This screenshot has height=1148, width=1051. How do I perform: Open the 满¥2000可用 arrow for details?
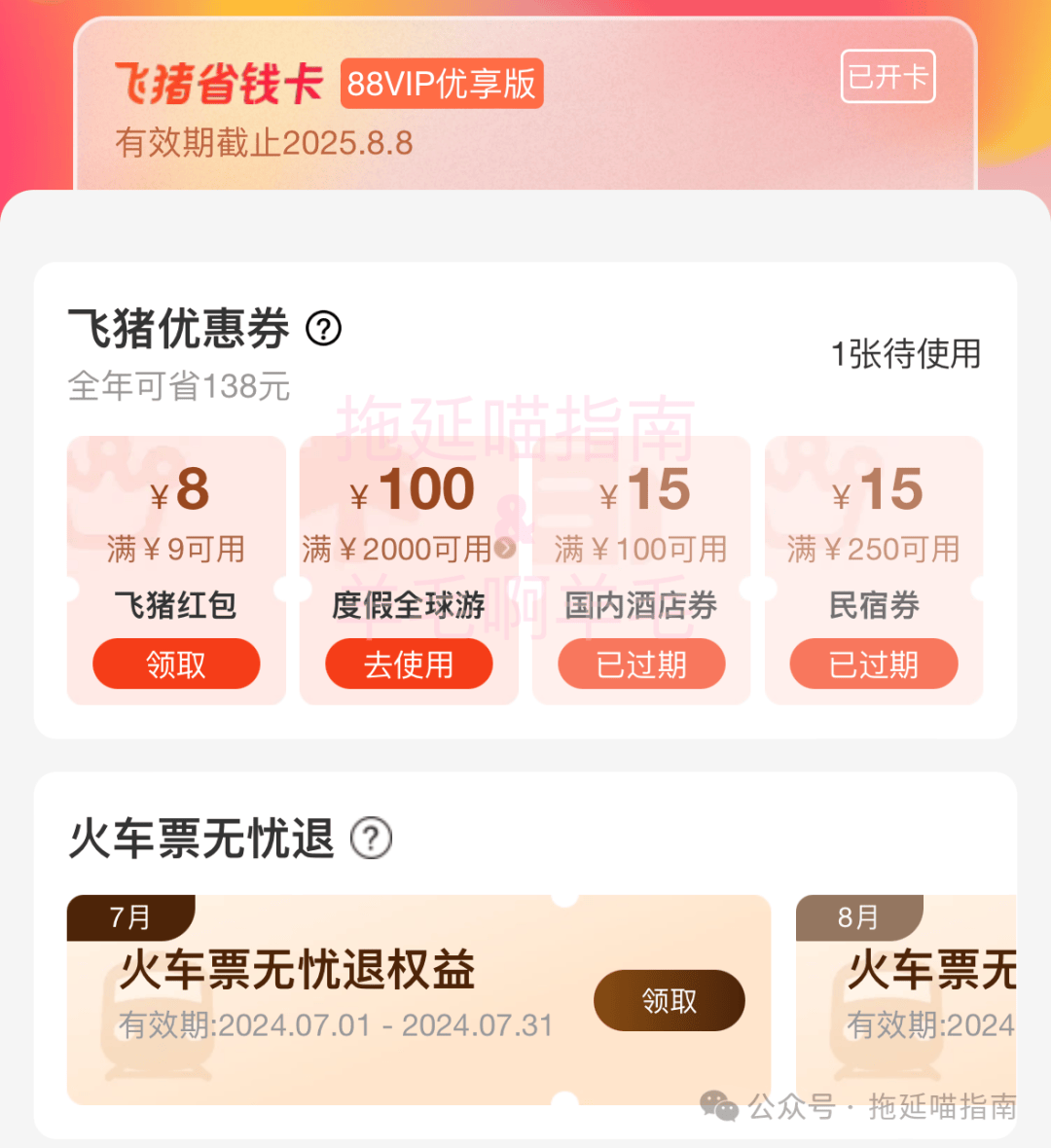tap(505, 549)
